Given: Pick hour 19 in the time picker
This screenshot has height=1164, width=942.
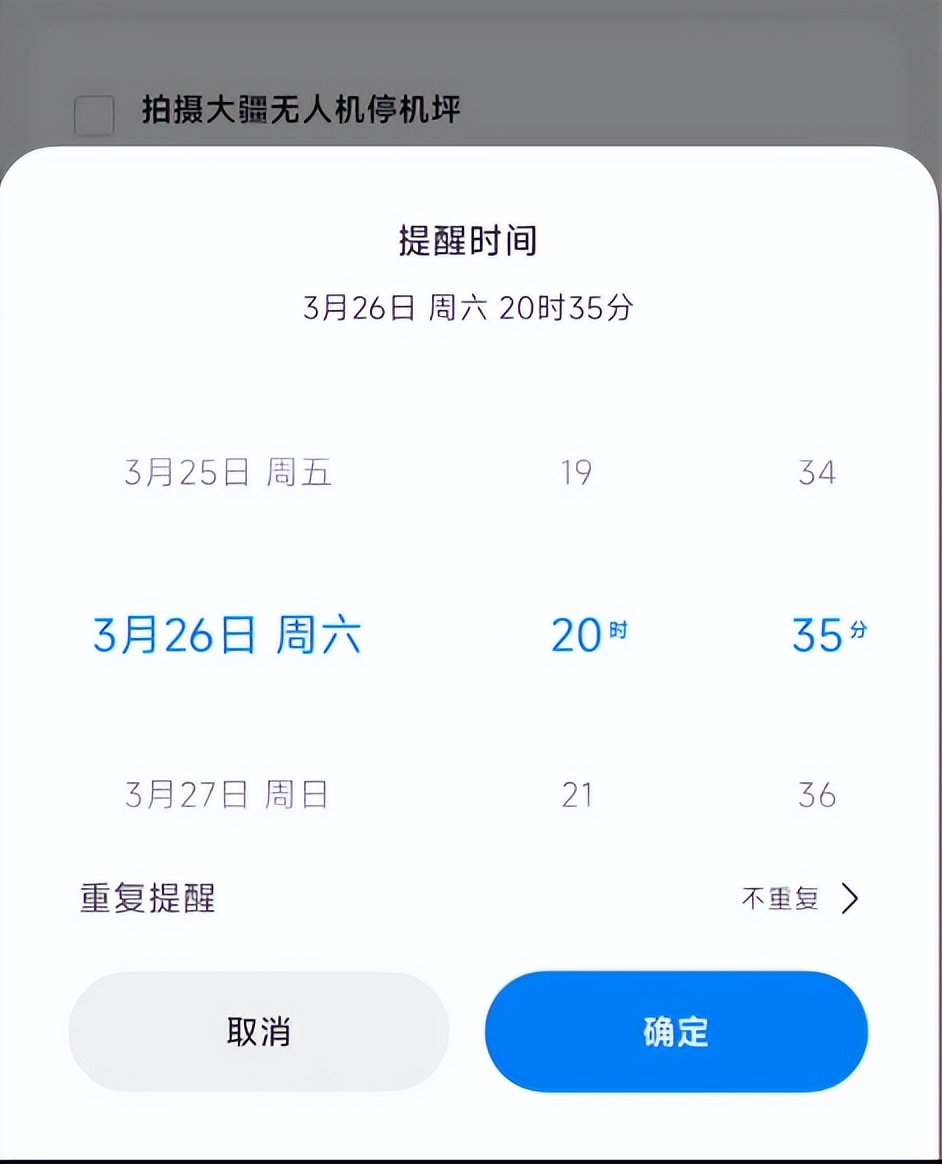Looking at the screenshot, I should click(x=576, y=472).
